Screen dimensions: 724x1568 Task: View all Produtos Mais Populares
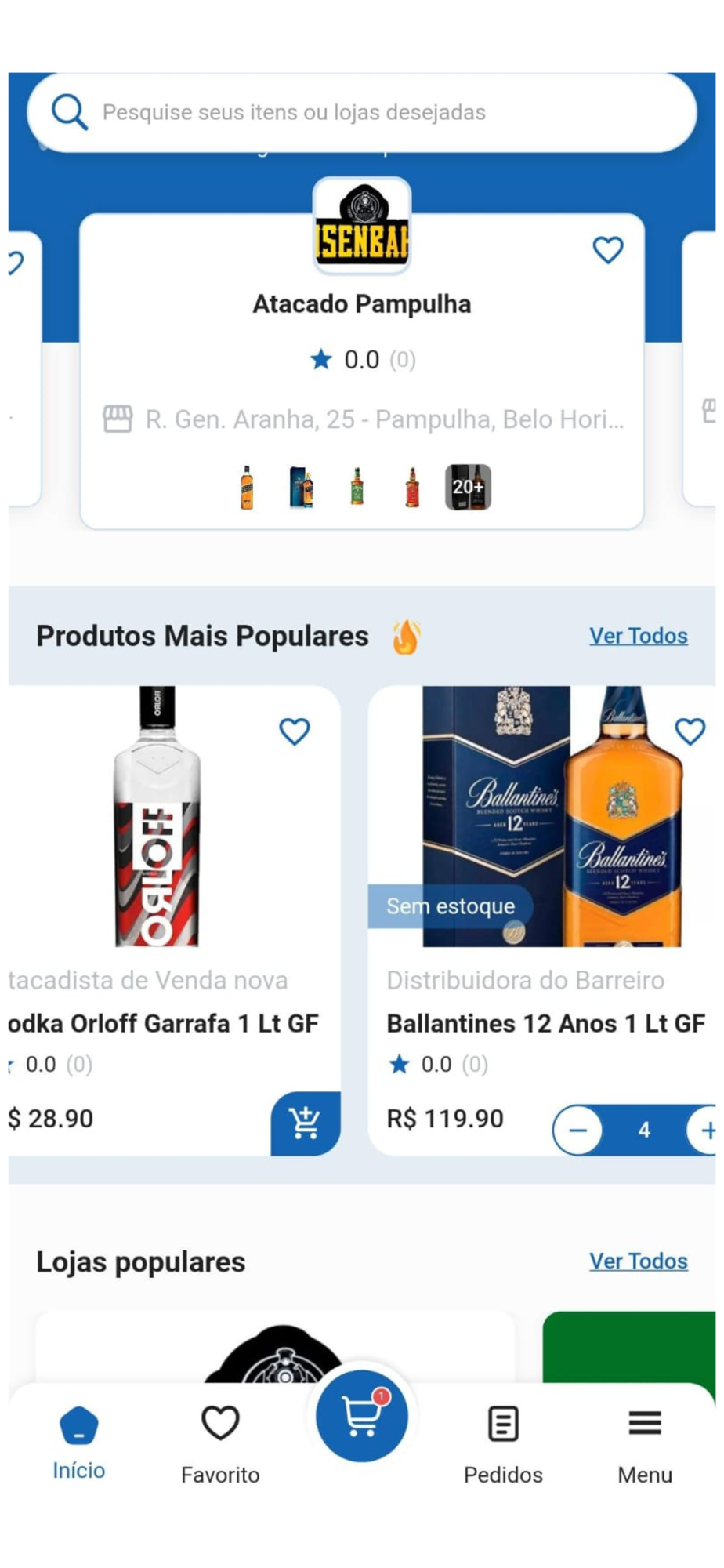638,636
